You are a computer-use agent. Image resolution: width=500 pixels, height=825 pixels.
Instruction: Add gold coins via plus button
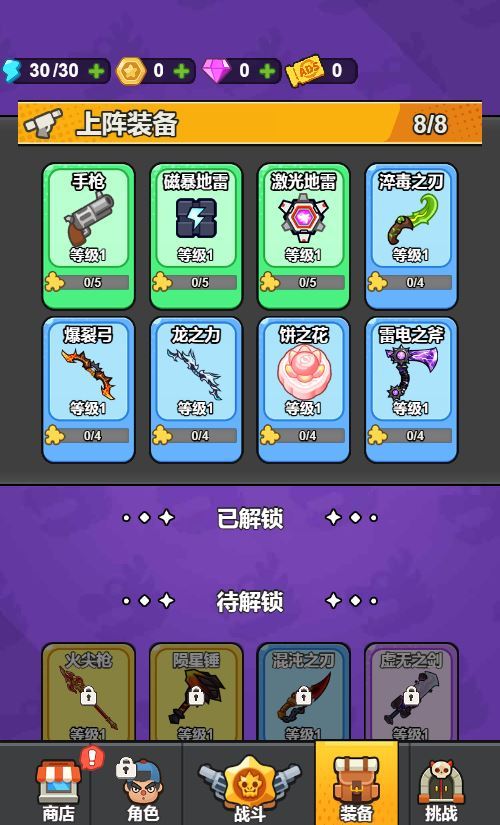182,71
